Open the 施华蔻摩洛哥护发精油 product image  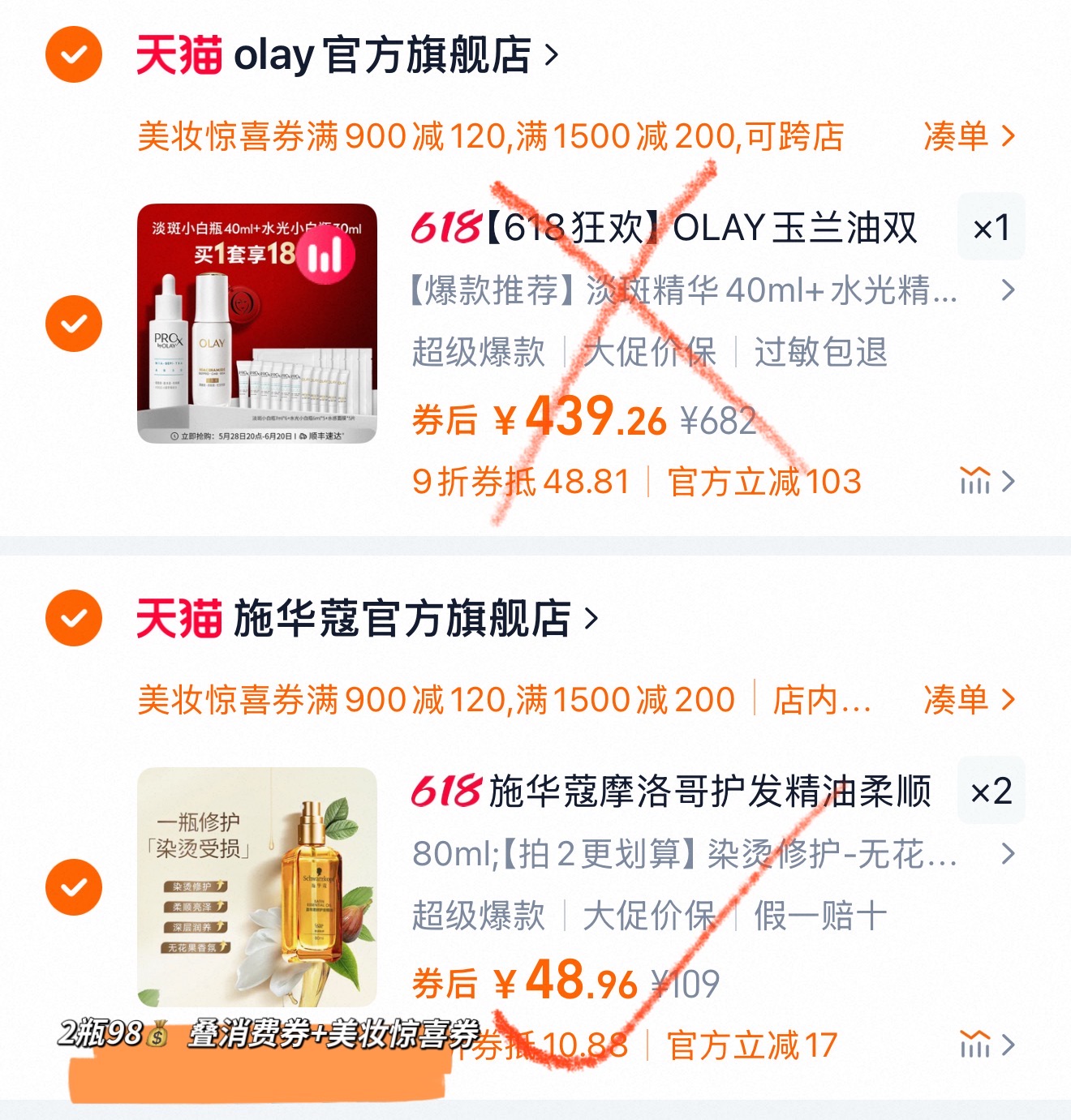pos(257,887)
